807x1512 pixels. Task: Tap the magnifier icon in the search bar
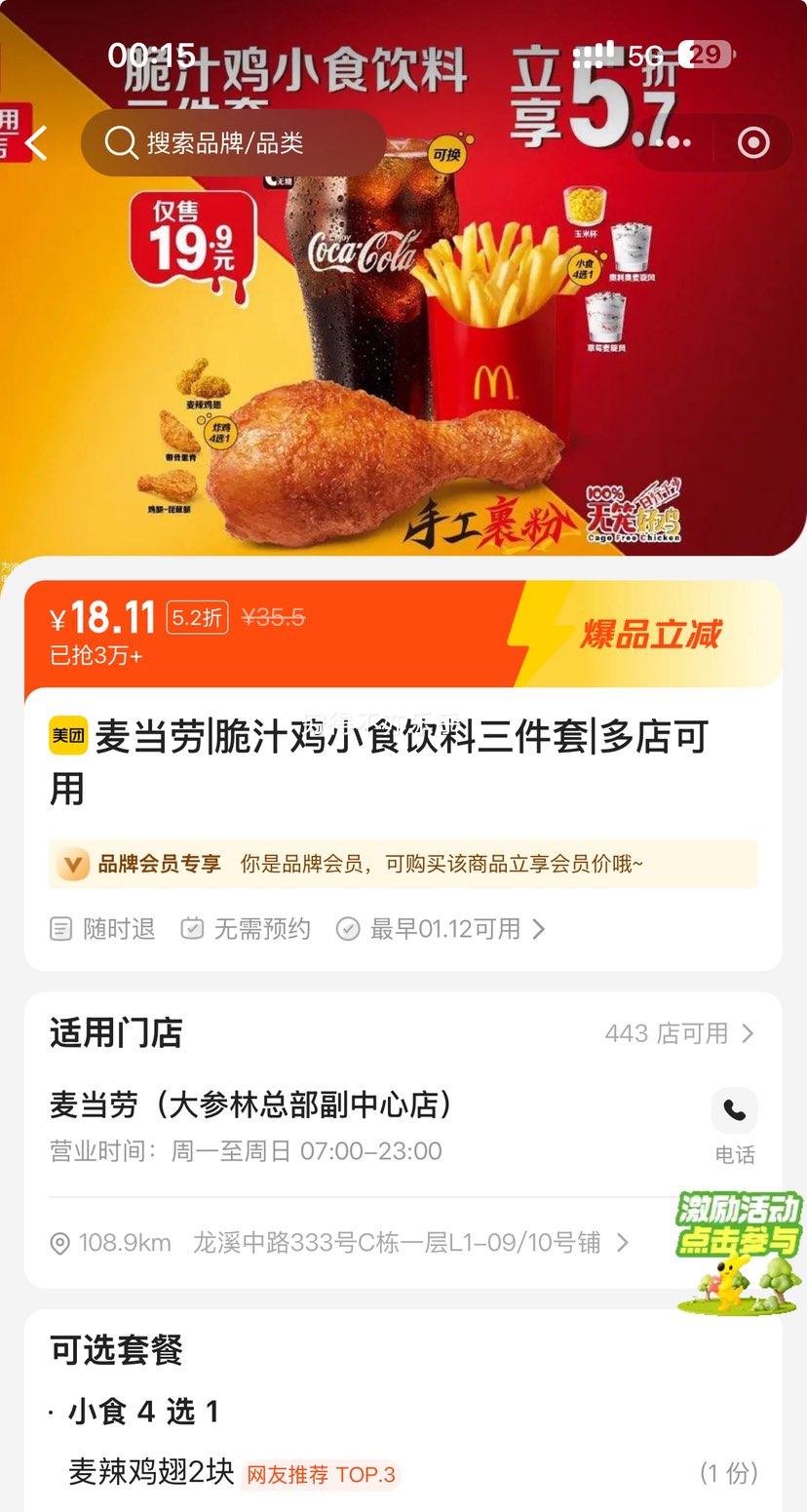coord(120,143)
